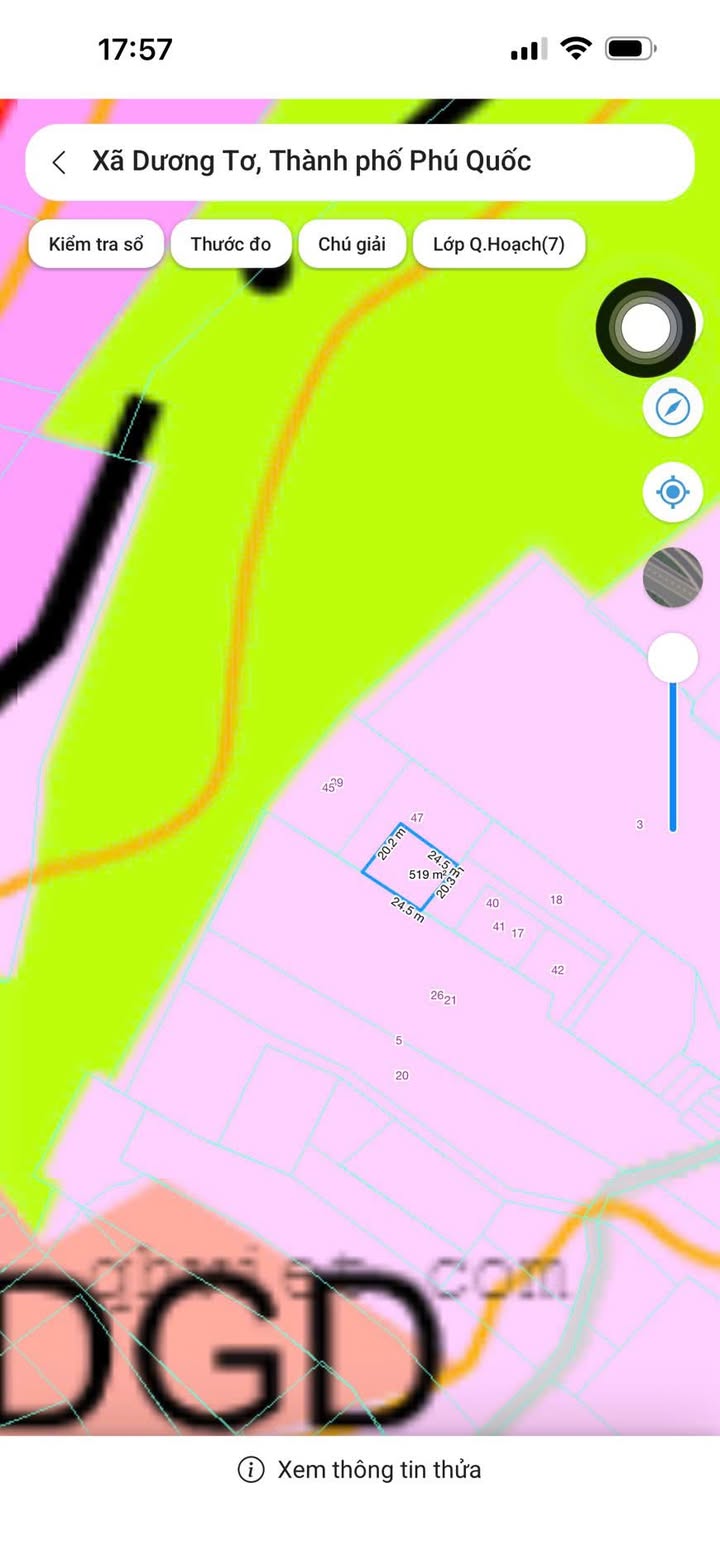Tap the compass icon
Screen dimensions: 720x1560
coord(672,407)
